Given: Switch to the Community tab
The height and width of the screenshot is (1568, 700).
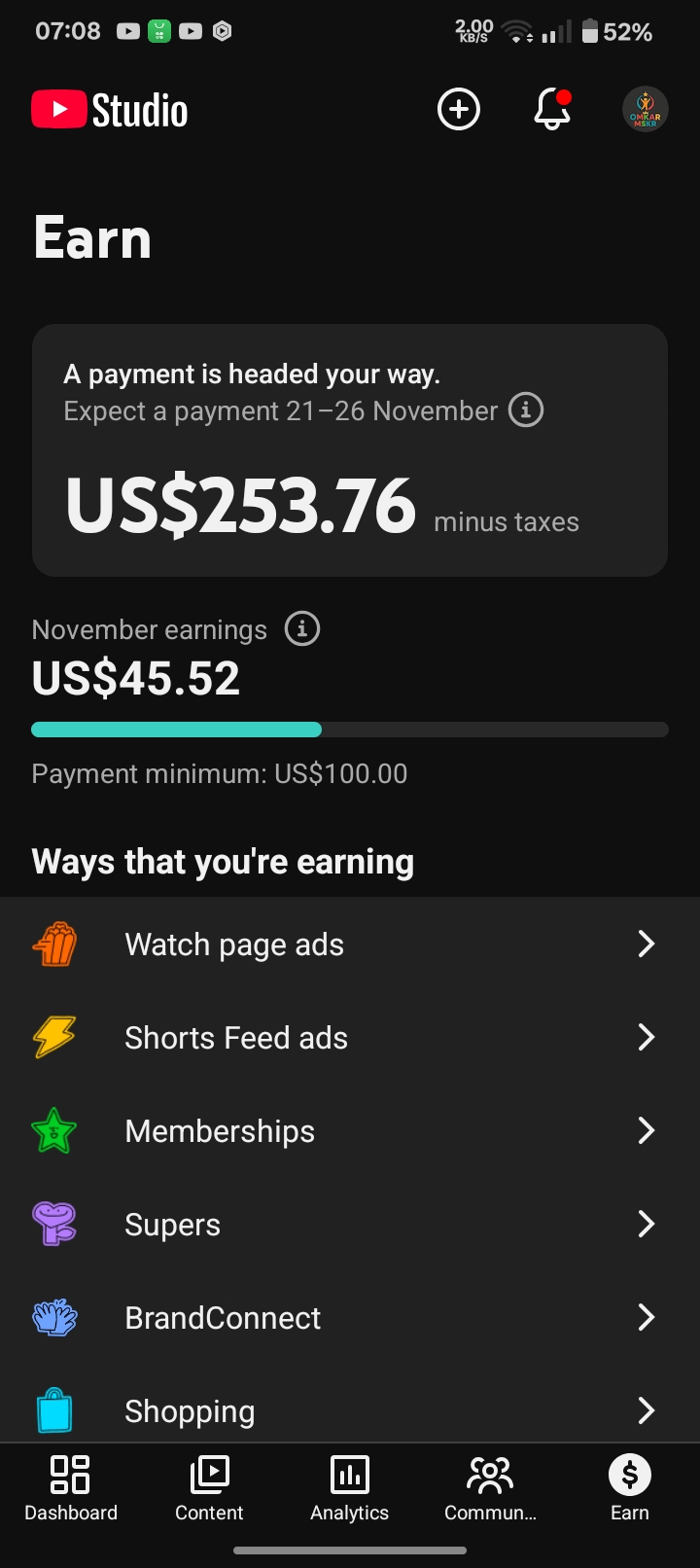Looking at the screenshot, I should coord(490,1488).
